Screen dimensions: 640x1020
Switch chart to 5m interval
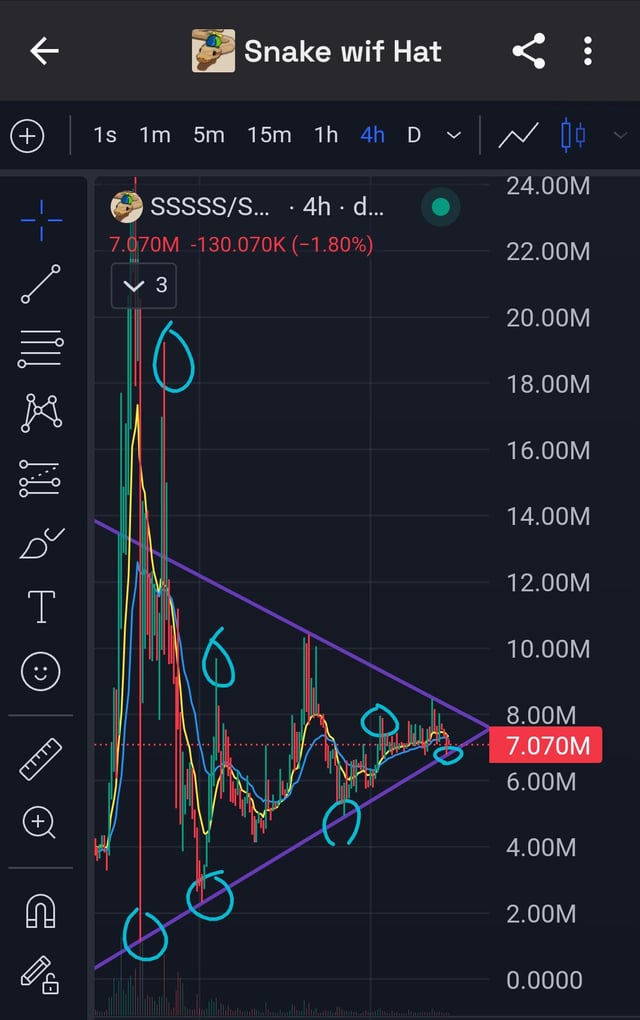tap(209, 135)
